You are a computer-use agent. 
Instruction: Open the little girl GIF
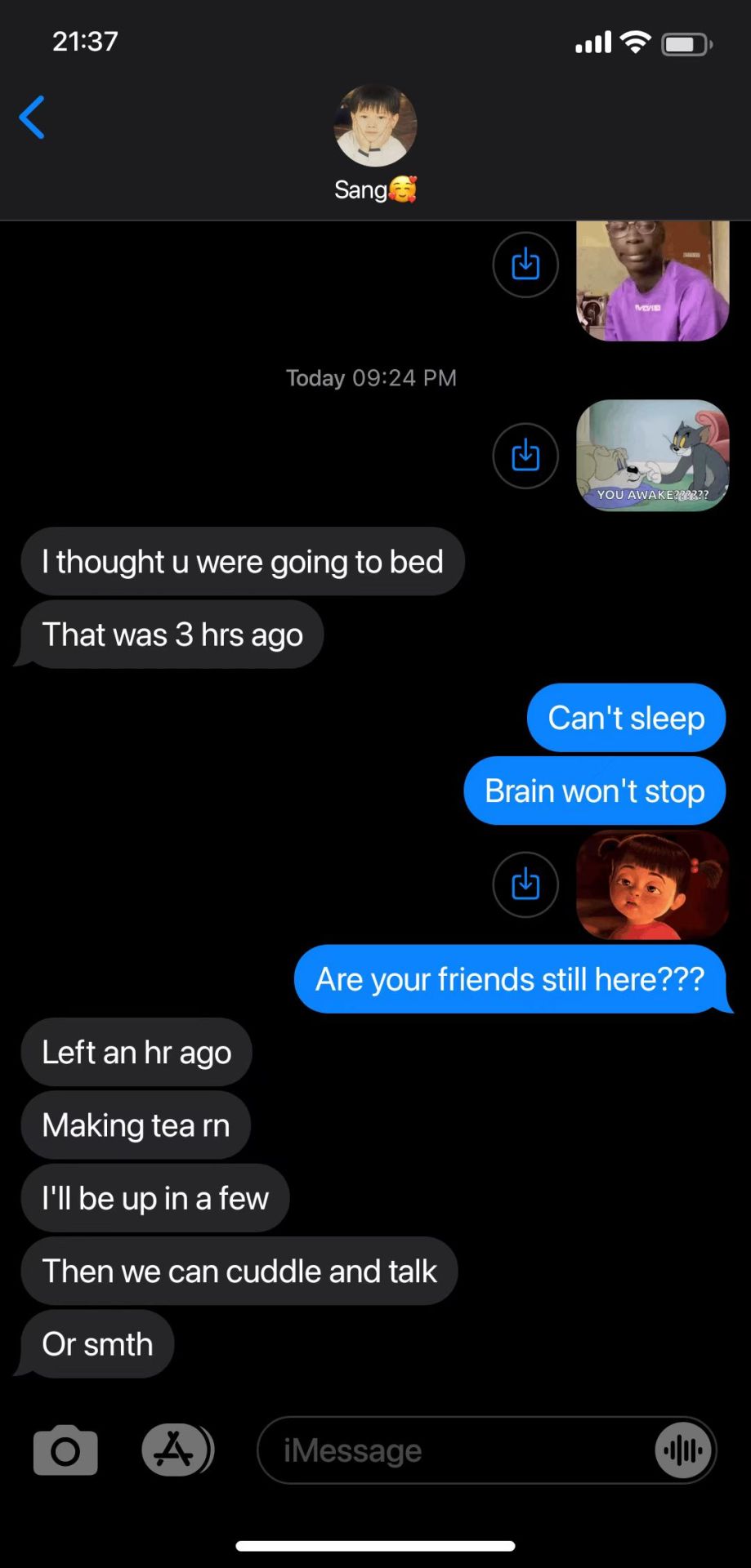[x=652, y=884]
